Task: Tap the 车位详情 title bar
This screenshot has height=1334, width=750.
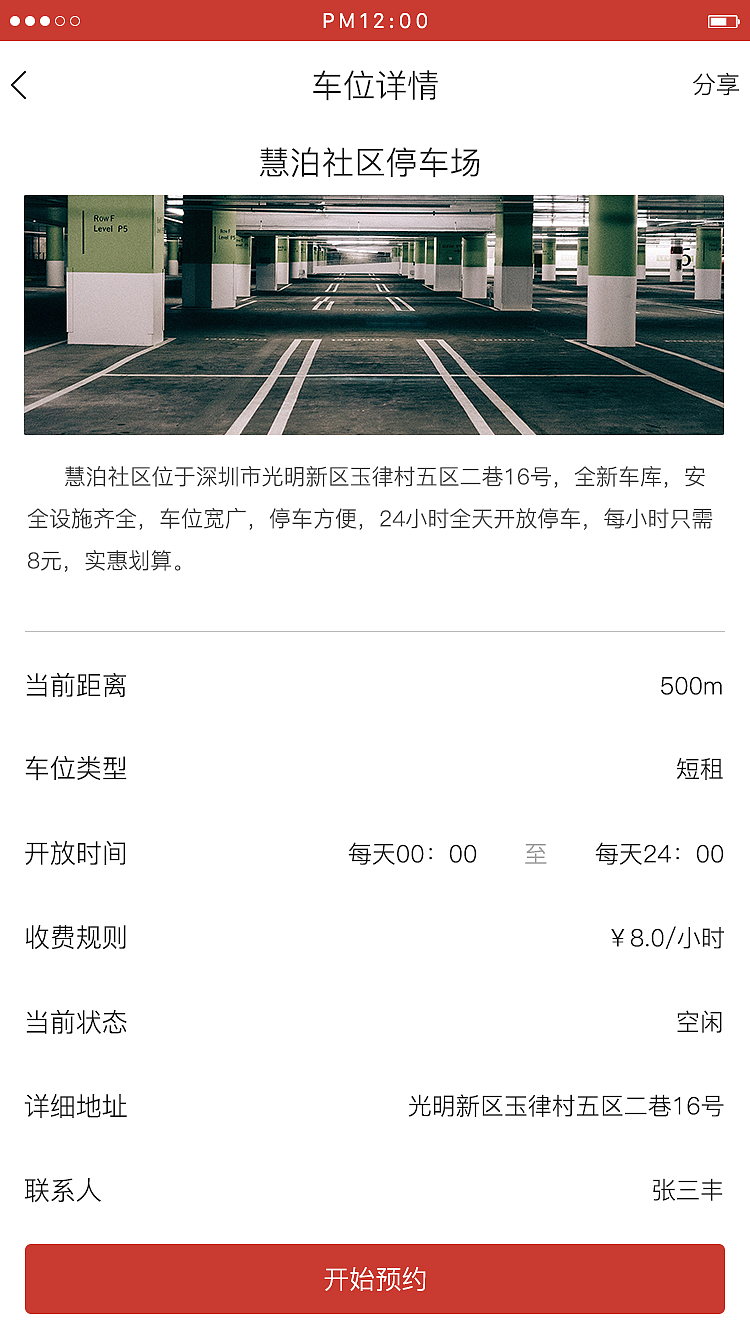Action: click(x=375, y=87)
